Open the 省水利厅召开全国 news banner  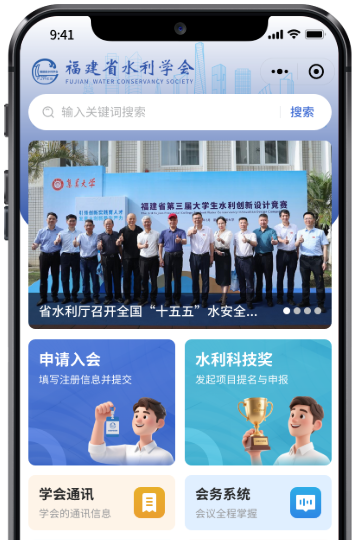(180, 234)
